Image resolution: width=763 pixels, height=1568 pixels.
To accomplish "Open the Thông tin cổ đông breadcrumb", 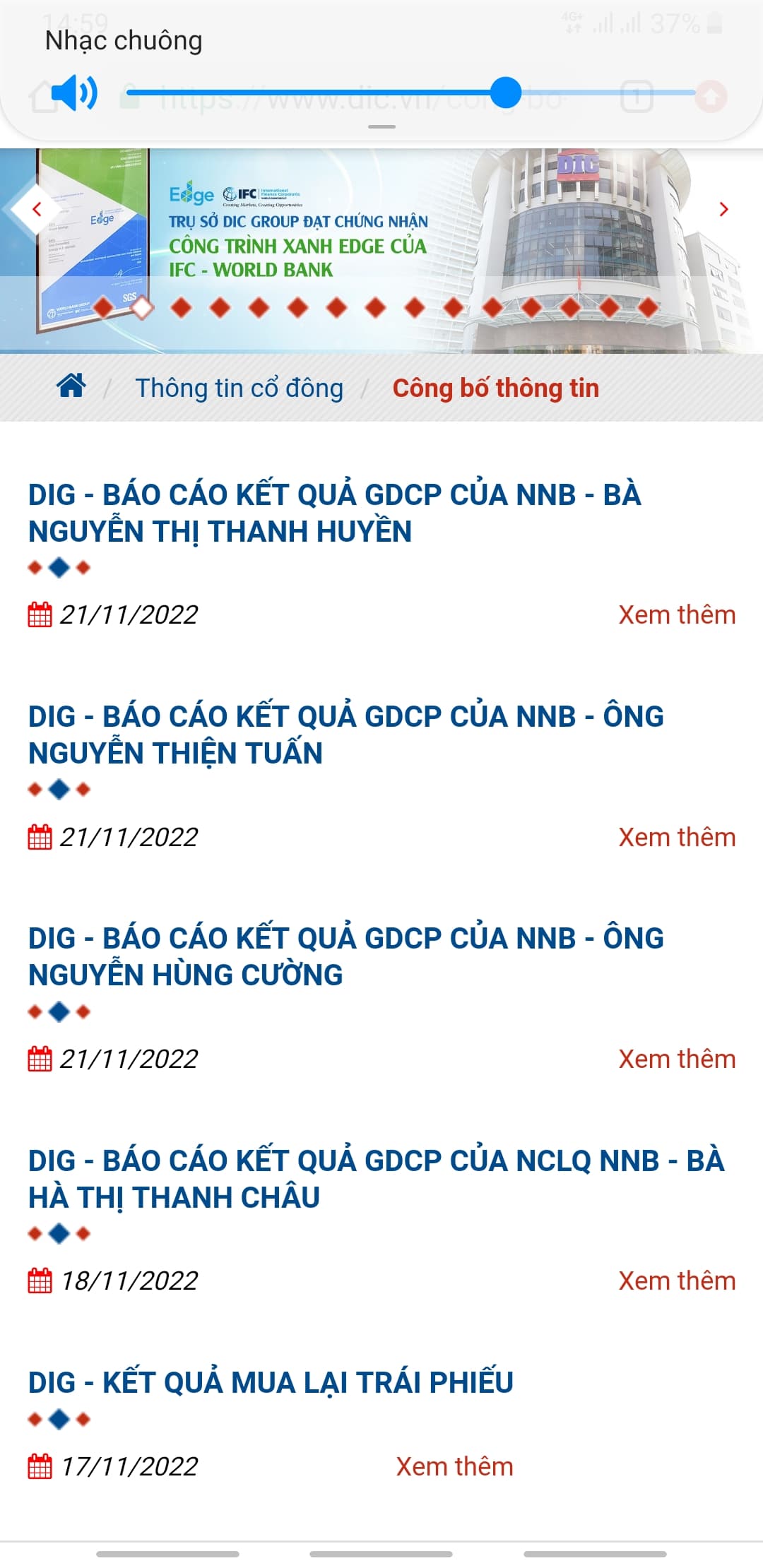I will [239, 388].
